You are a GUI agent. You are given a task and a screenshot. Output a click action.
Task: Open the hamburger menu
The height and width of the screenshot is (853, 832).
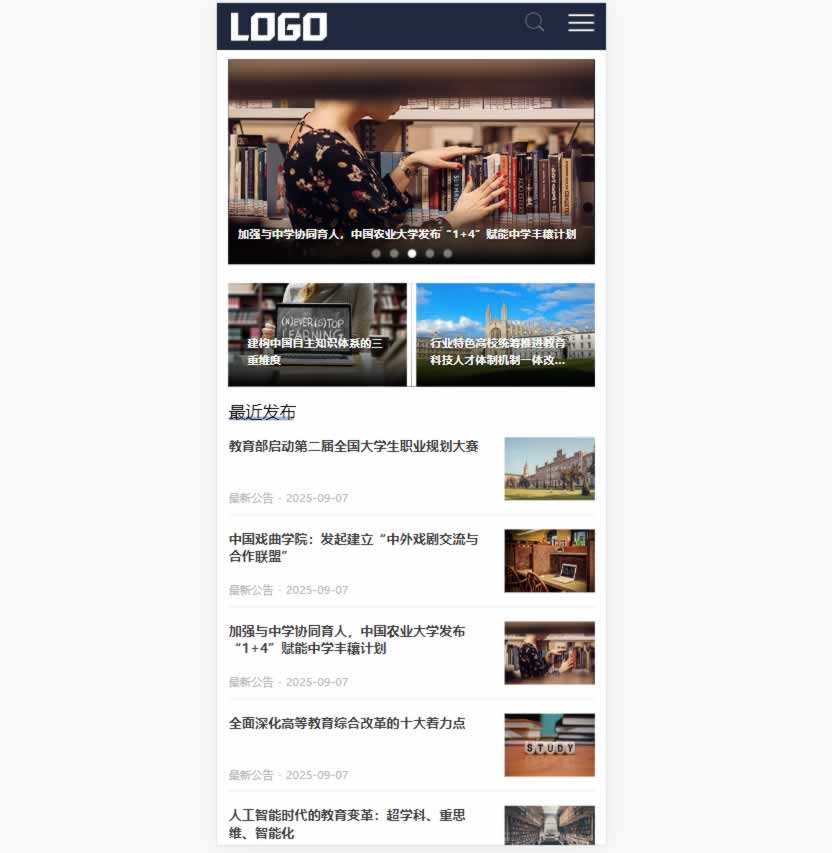pyautogui.click(x=581, y=23)
